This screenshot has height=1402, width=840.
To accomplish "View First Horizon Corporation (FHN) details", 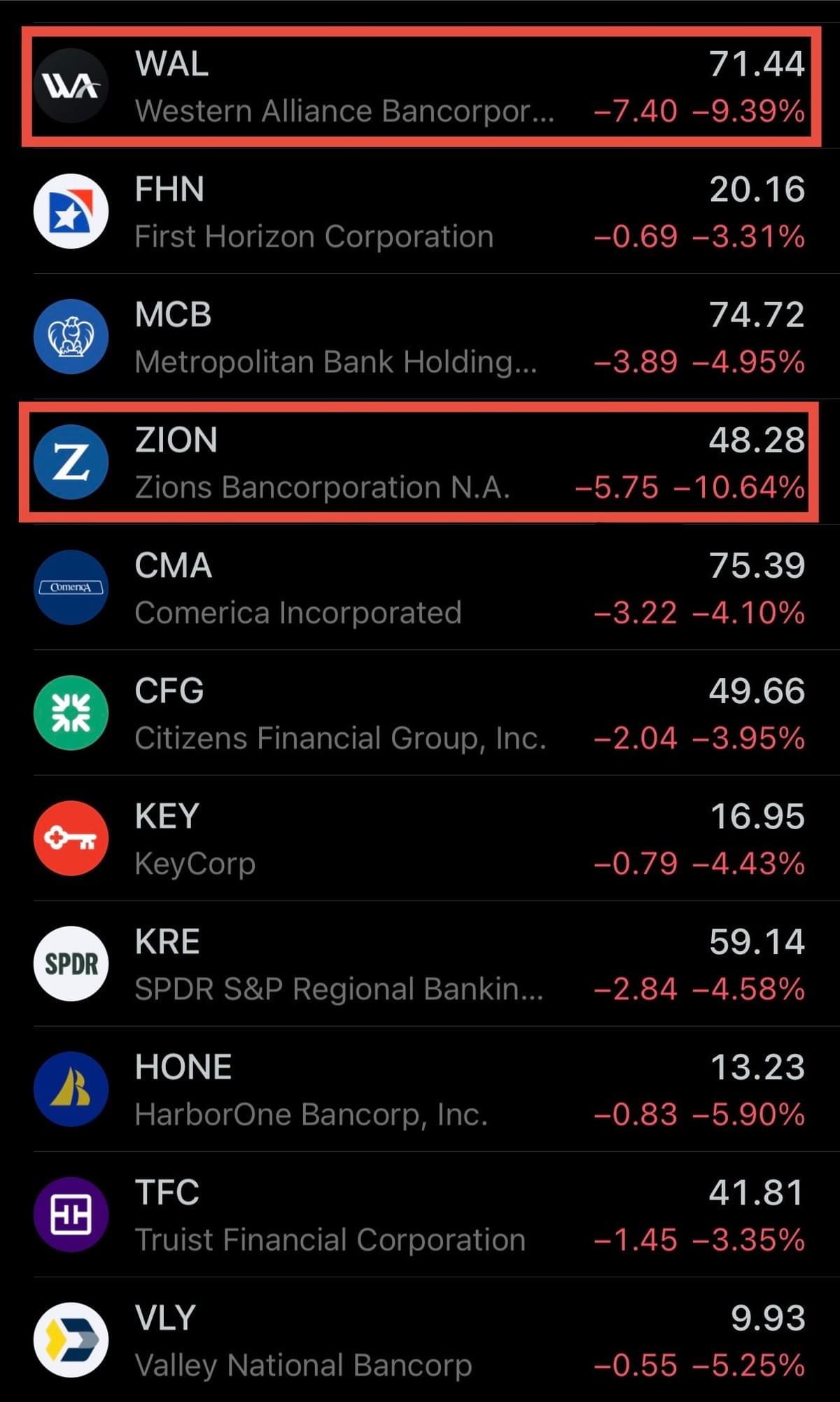I will (x=420, y=211).
